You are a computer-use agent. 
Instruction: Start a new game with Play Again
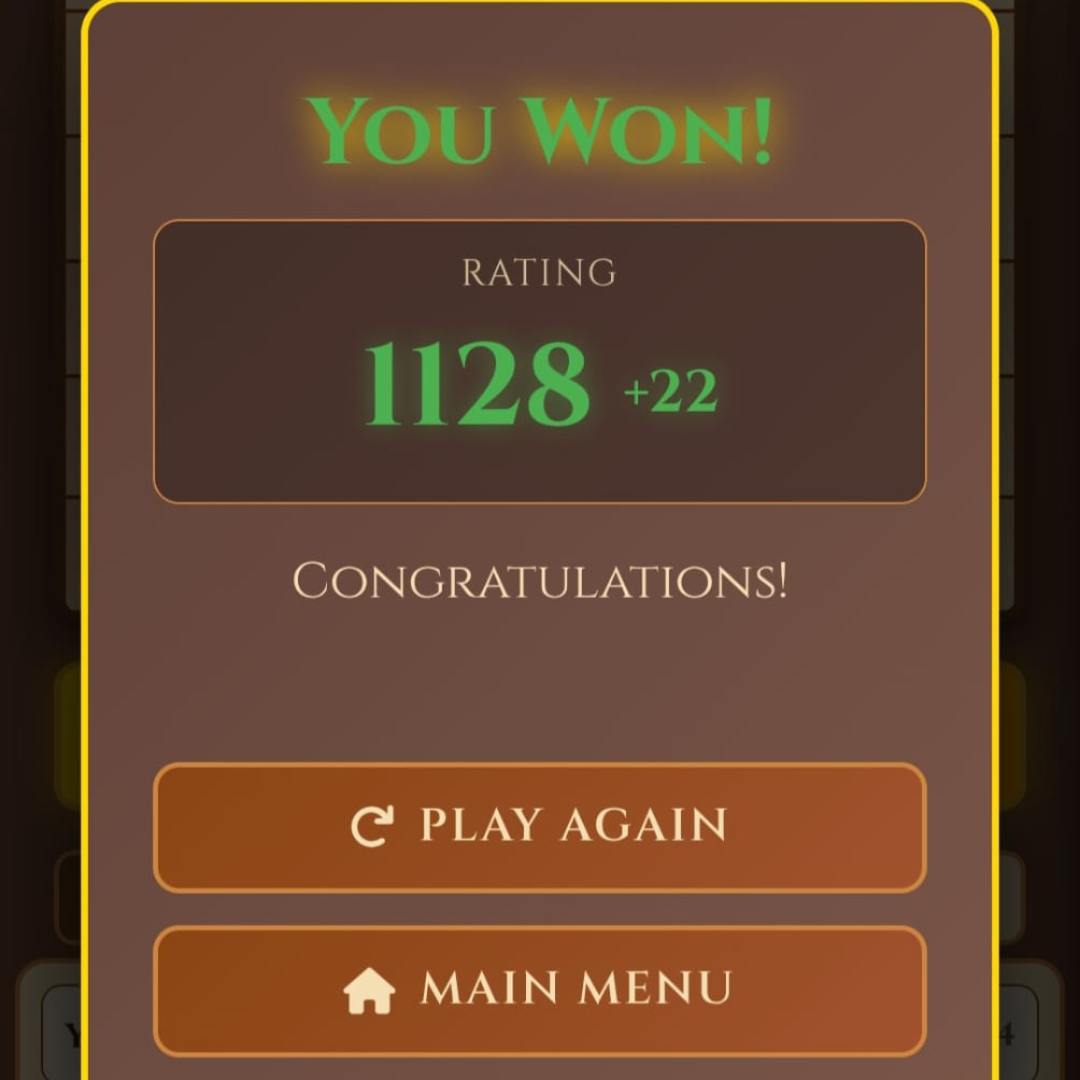coord(540,827)
